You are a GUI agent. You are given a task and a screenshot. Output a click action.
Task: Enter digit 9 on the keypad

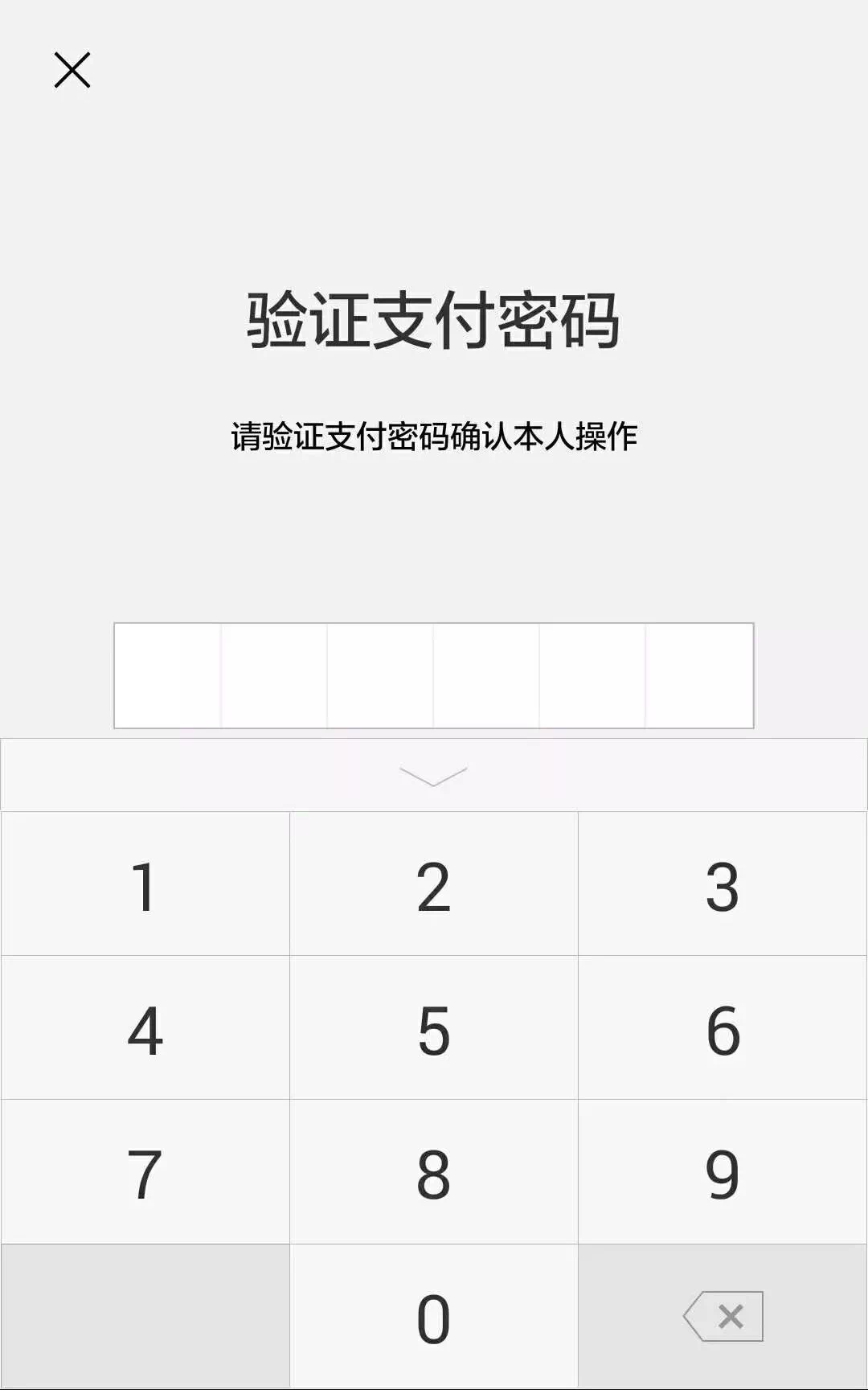723,1172
